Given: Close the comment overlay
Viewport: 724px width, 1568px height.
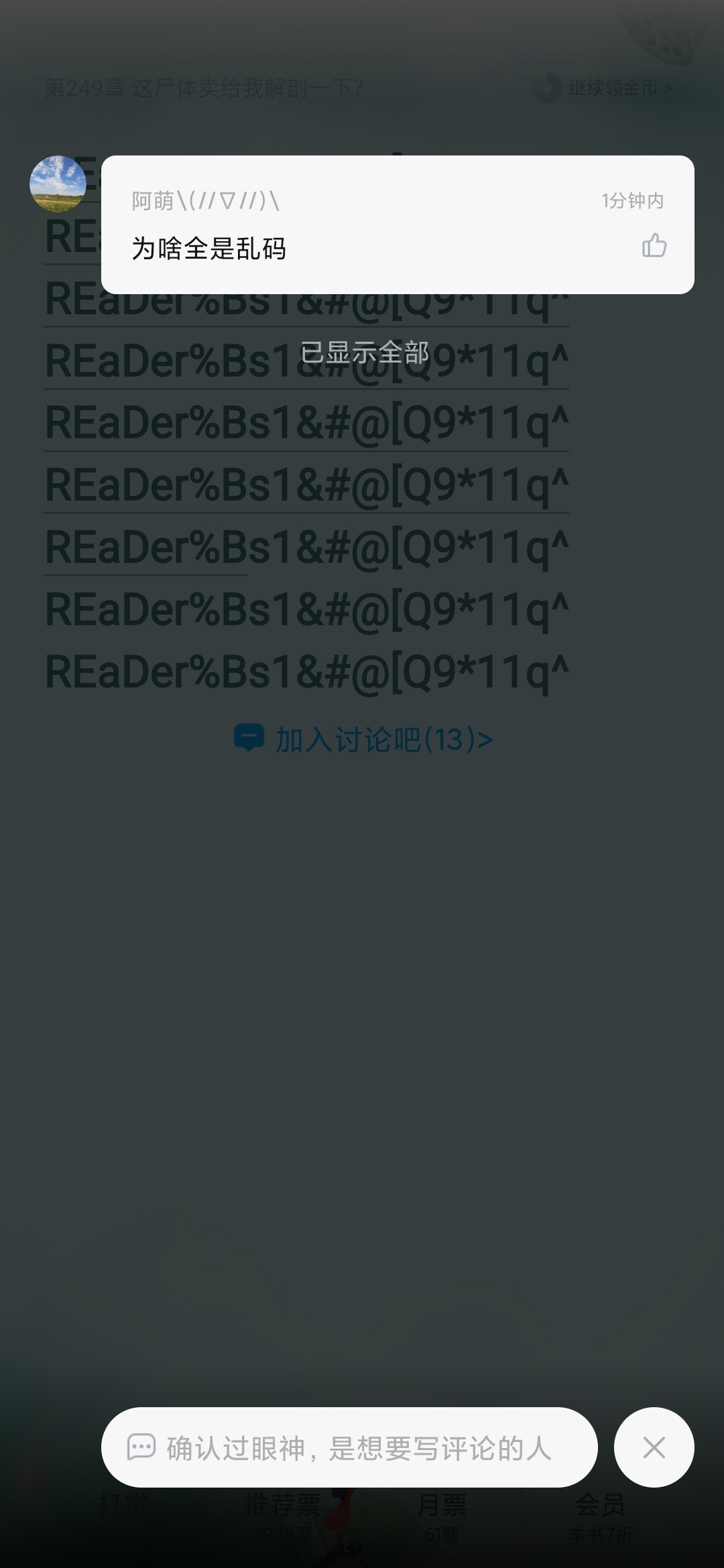Looking at the screenshot, I should click(x=654, y=1447).
